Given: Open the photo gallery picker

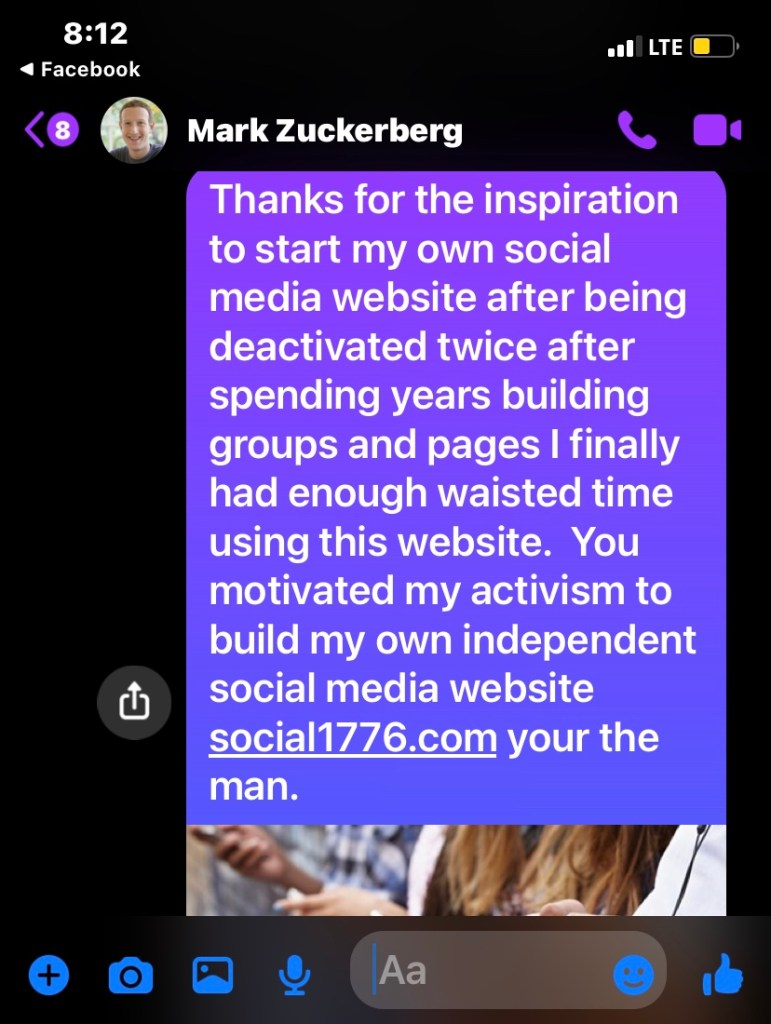Looking at the screenshot, I should [x=212, y=974].
